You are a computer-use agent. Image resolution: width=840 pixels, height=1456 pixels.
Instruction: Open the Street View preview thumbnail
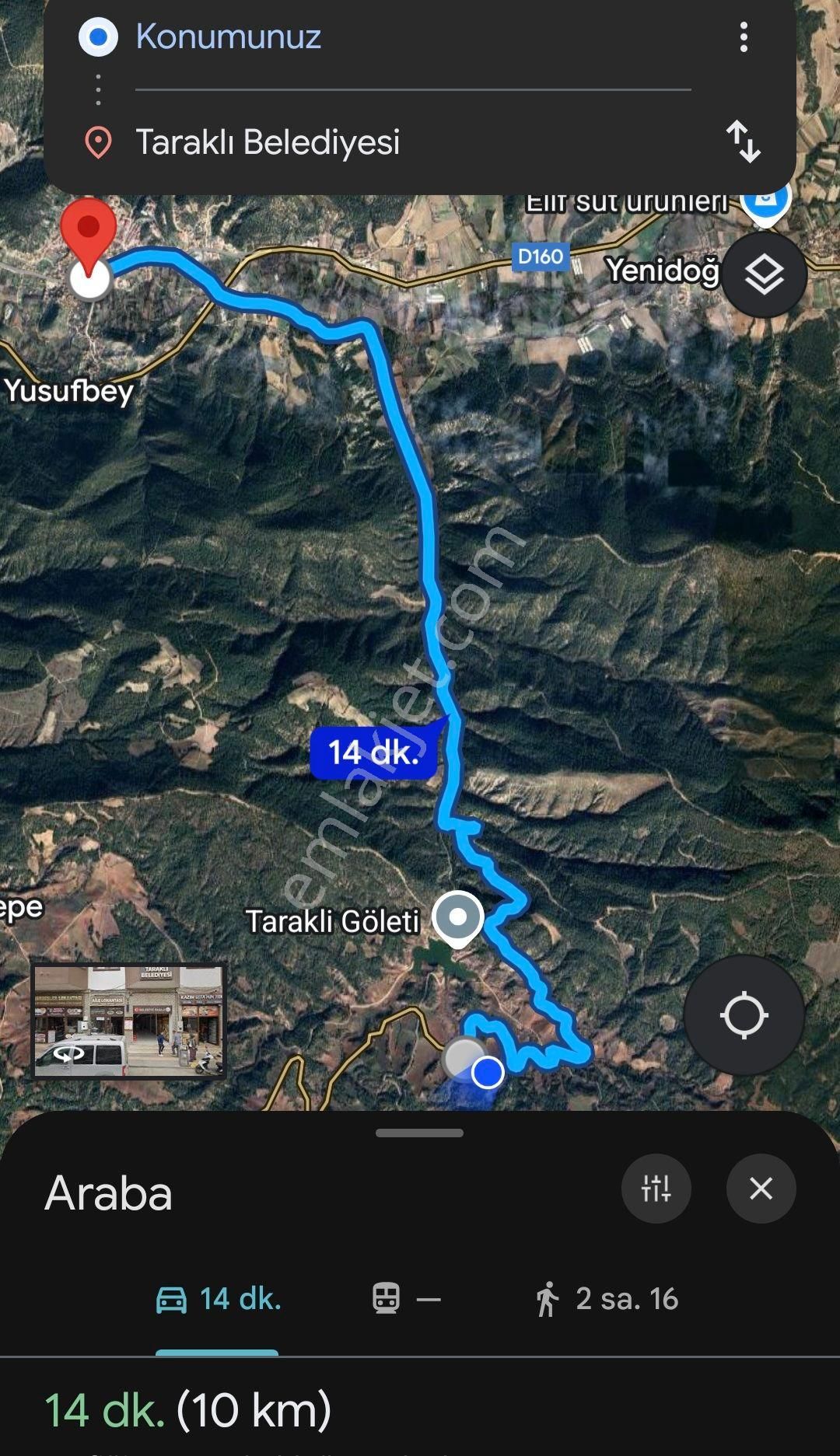[128, 1021]
